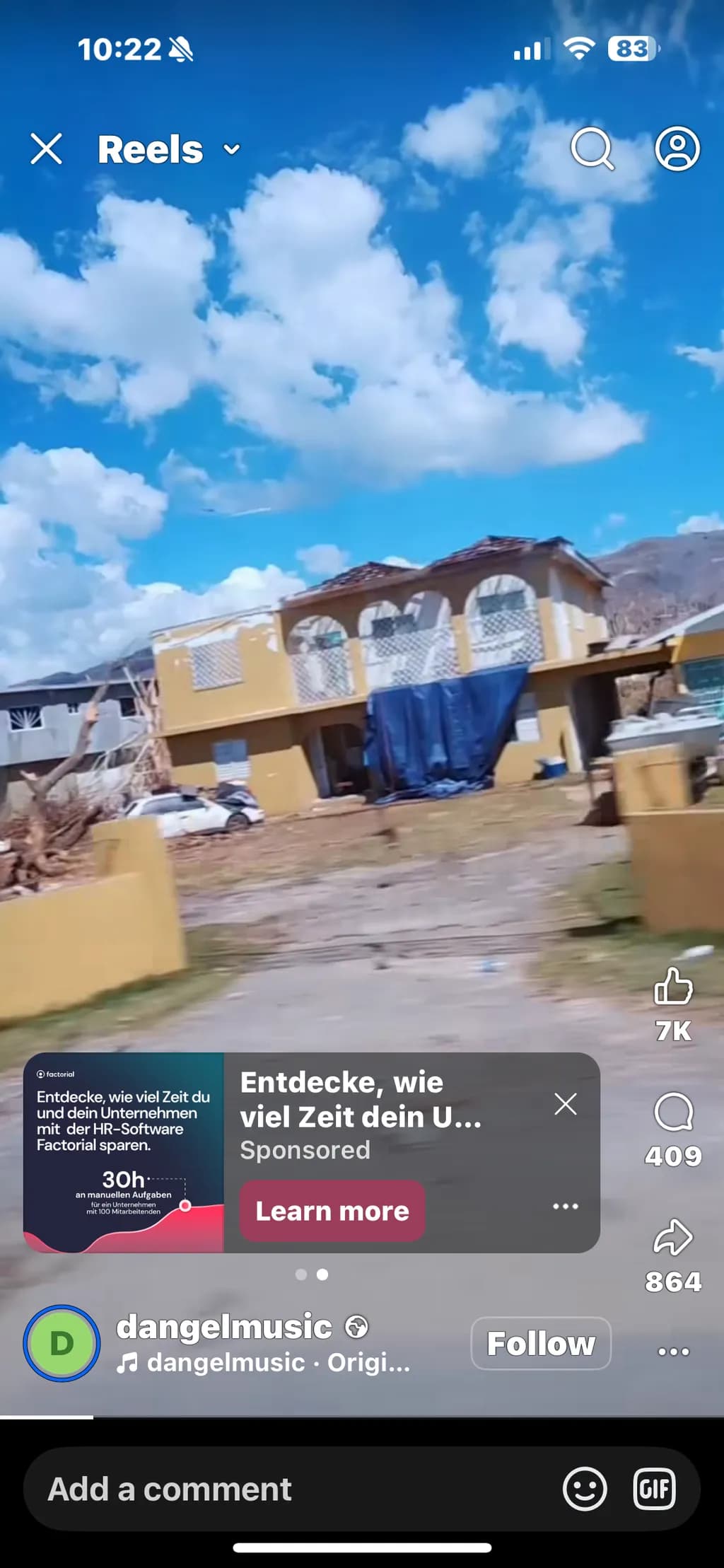Open dangelmusic's profile avatar
Image resolution: width=724 pixels, height=1568 pixels.
[x=62, y=1343]
